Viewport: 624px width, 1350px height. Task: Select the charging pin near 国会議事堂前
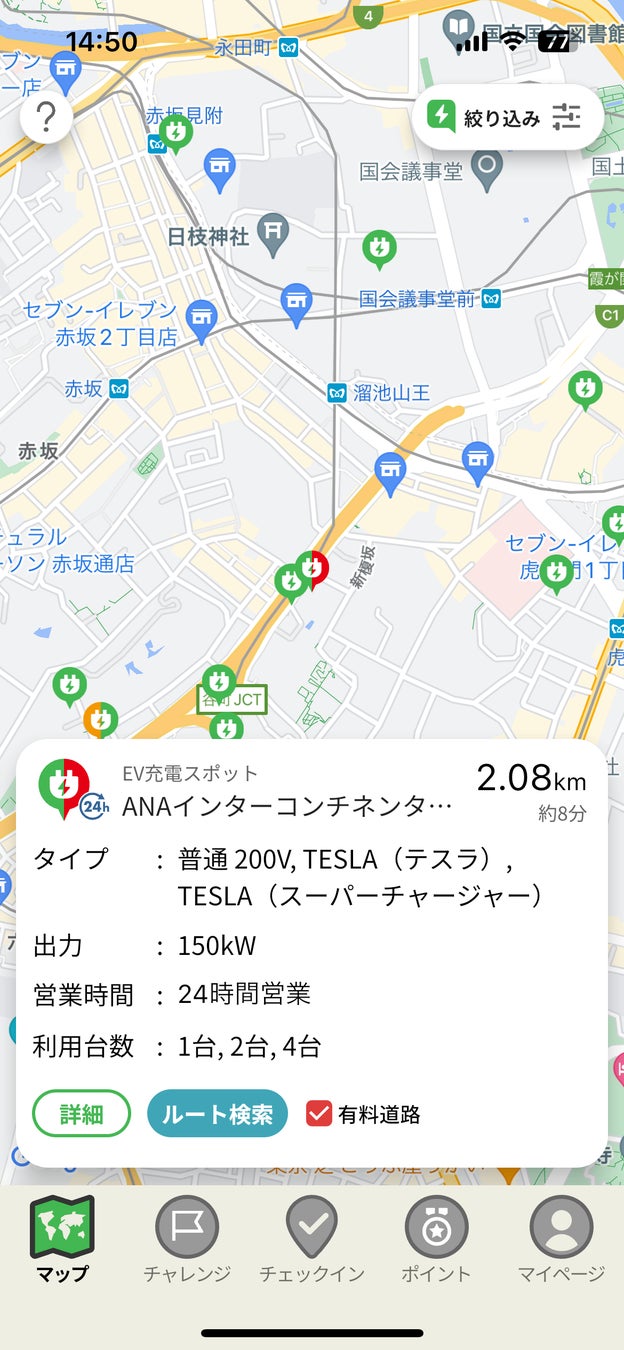pyautogui.click(x=379, y=247)
